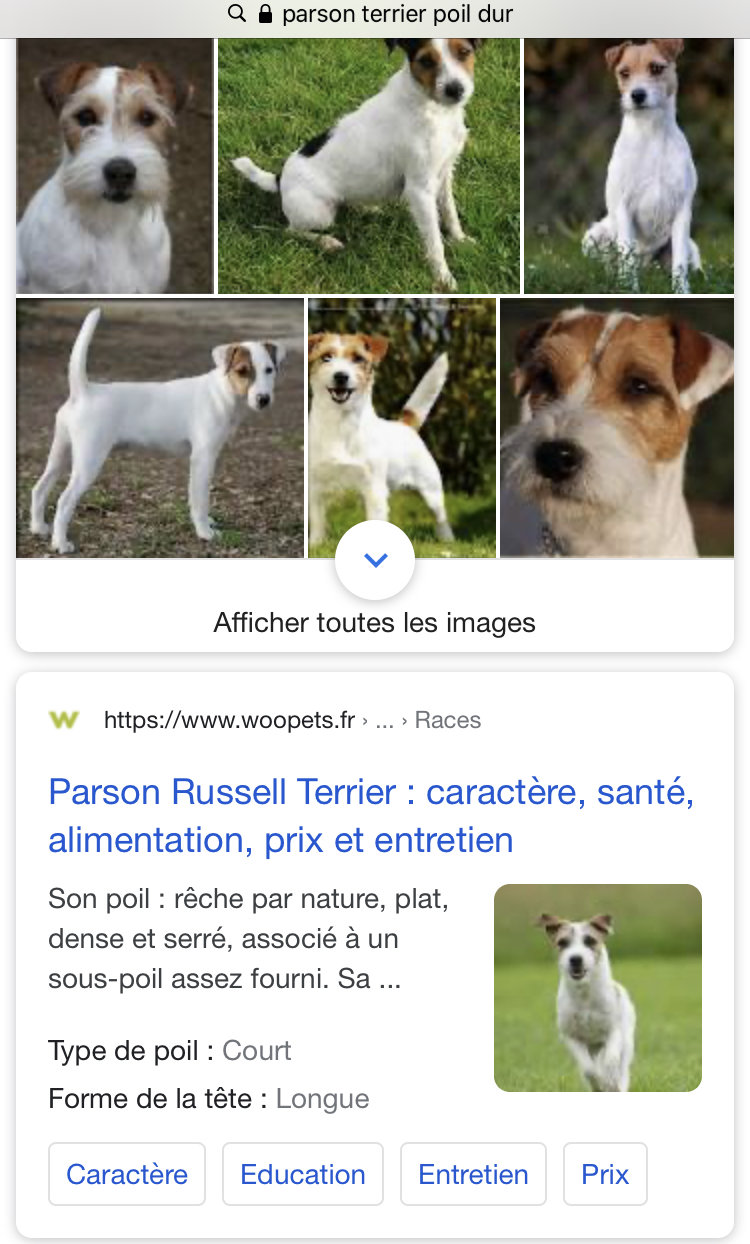Select the Caractère chip
The image size is (750, 1244).
point(127,1174)
